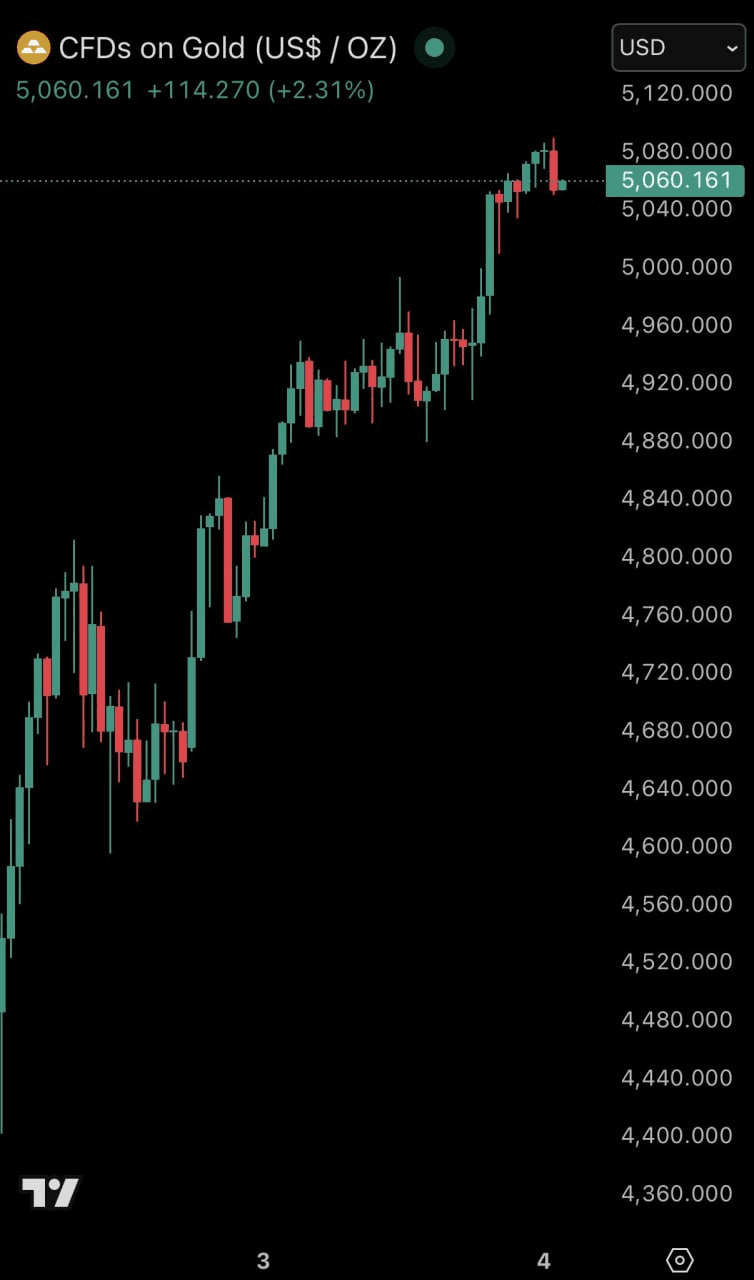This screenshot has height=1280, width=754.
Task: Open chart settings hexagon icon
Action: tap(679, 1260)
